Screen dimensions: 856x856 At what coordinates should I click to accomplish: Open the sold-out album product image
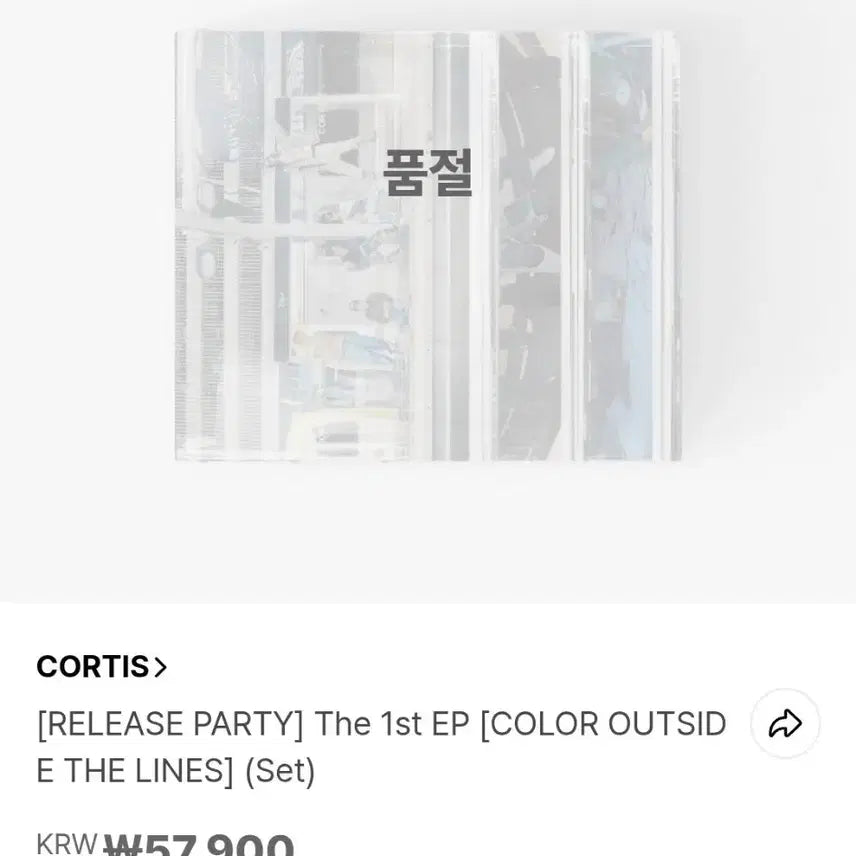[427, 246]
